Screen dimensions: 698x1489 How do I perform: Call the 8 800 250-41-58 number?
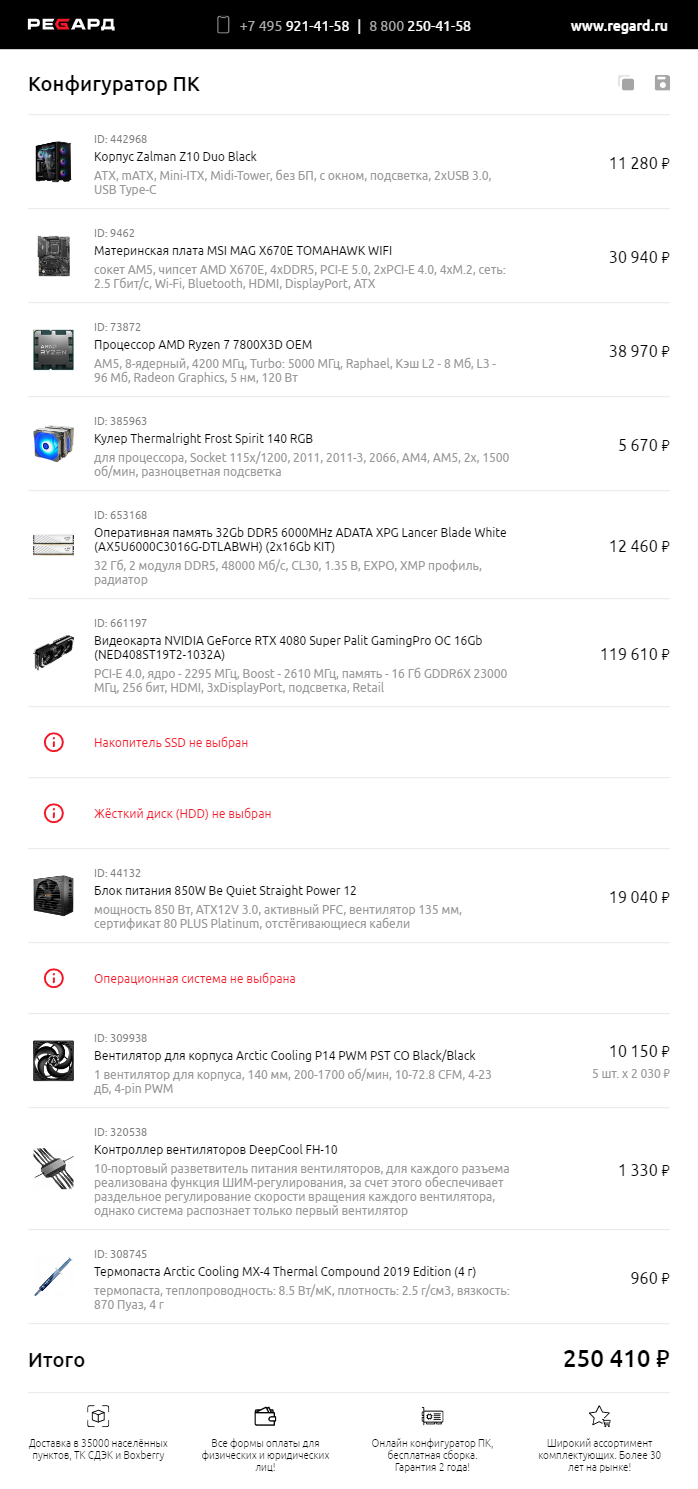point(420,26)
